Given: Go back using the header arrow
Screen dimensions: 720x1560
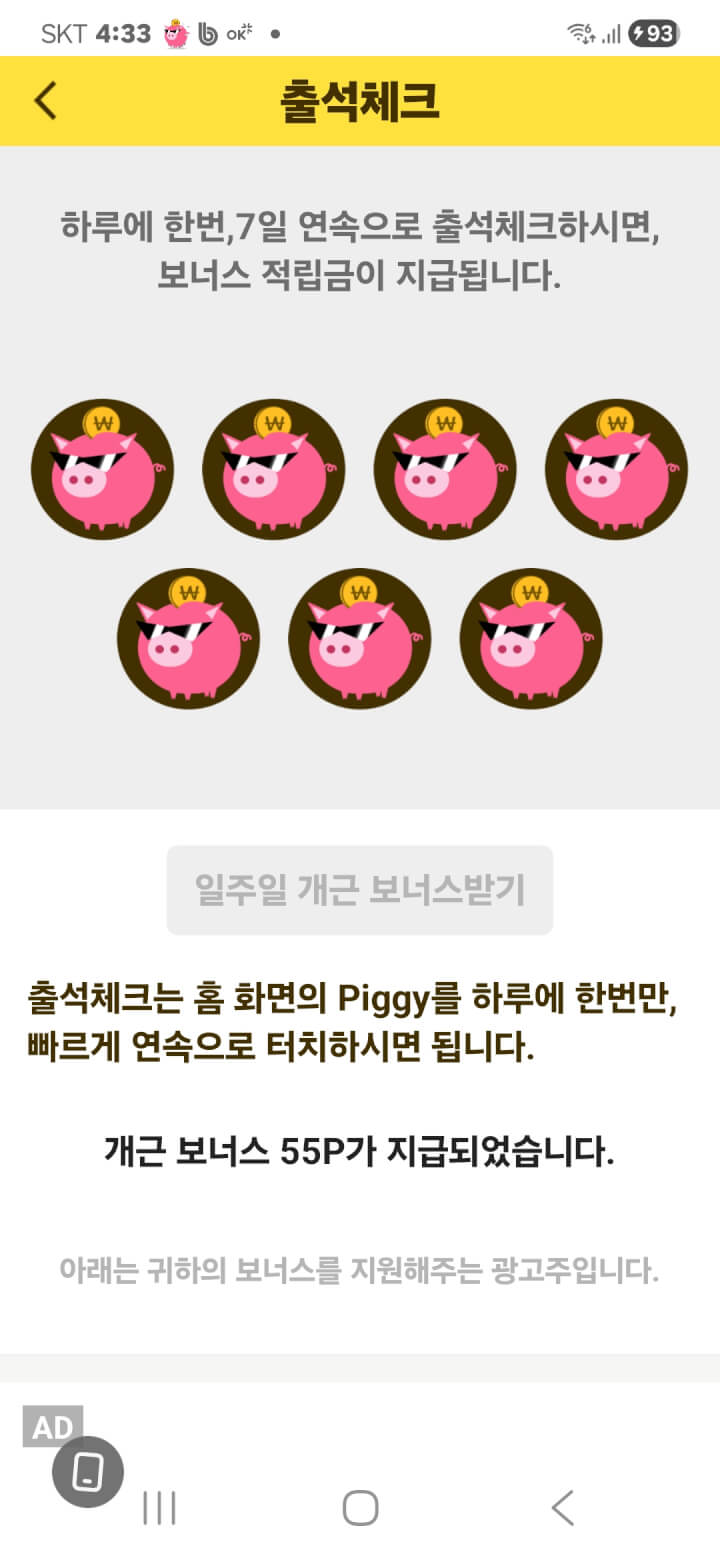Looking at the screenshot, I should point(46,101).
